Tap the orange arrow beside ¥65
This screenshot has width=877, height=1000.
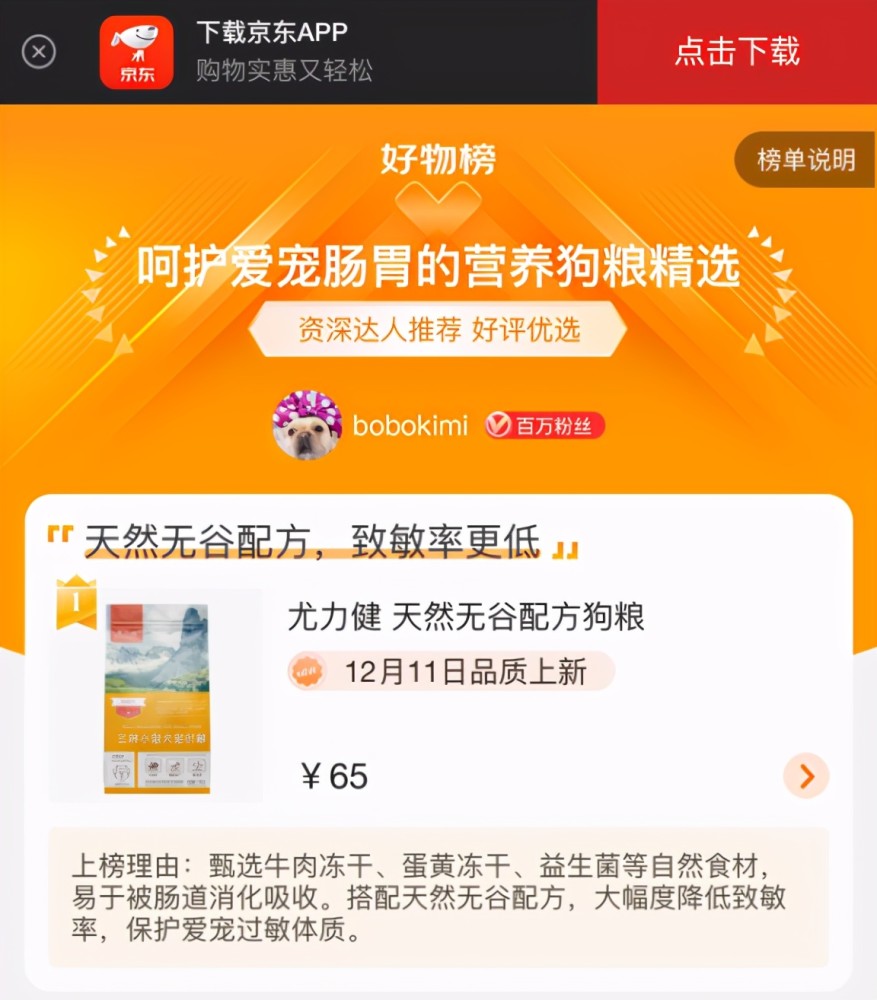click(x=806, y=776)
